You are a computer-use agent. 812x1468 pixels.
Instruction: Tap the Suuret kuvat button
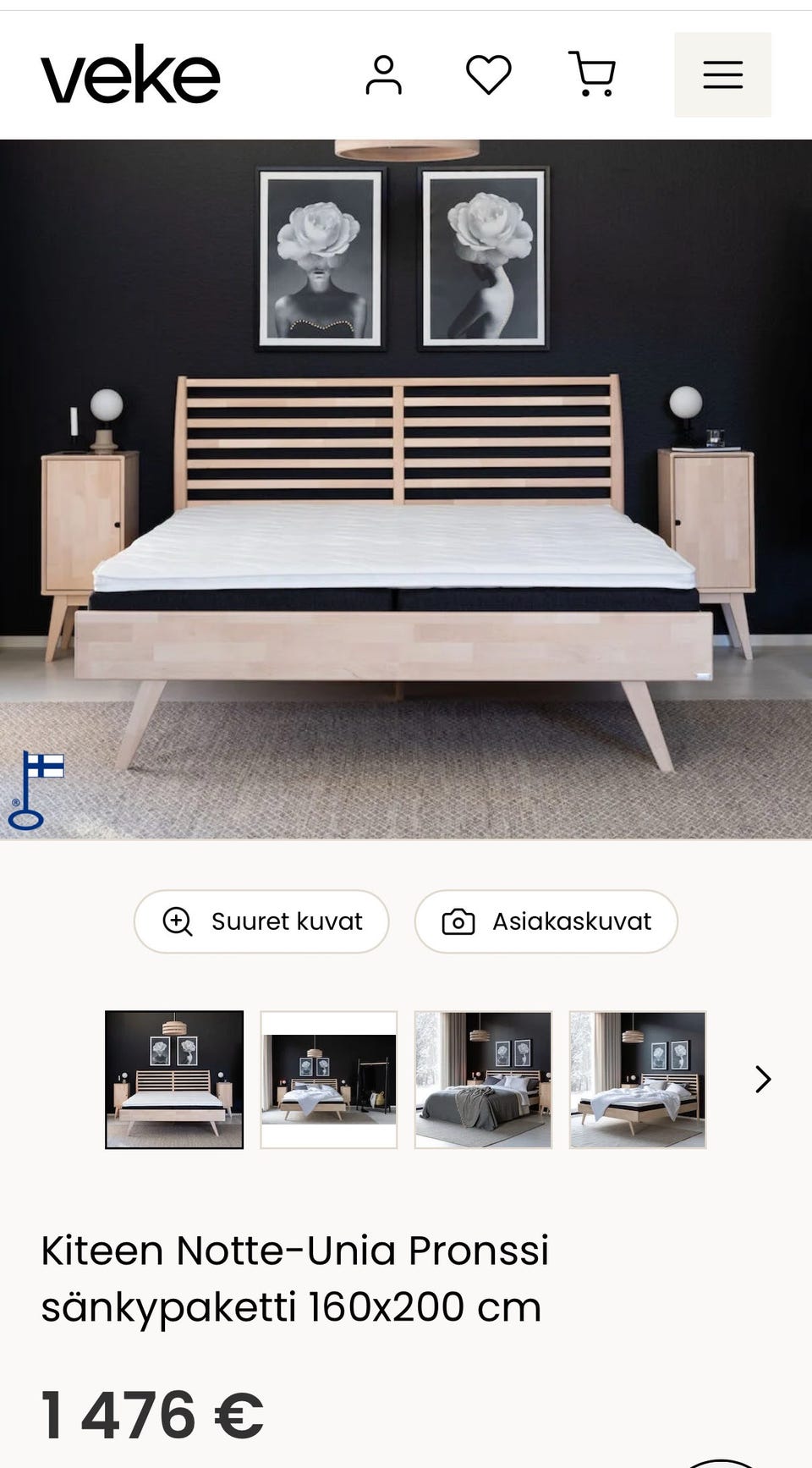pyautogui.click(x=261, y=921)
